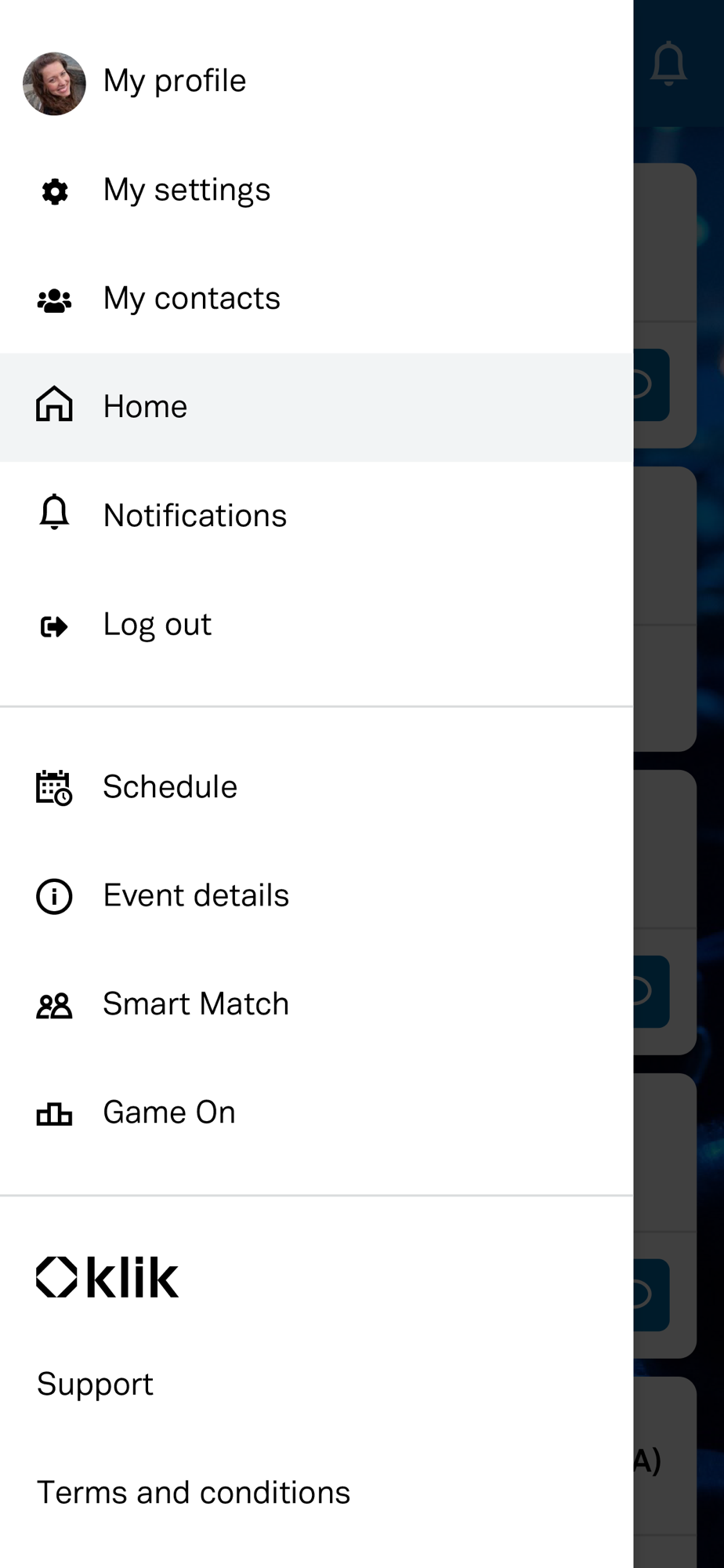View the Schedule
This screenshot has width=724, height=1568.
(317, 787)
